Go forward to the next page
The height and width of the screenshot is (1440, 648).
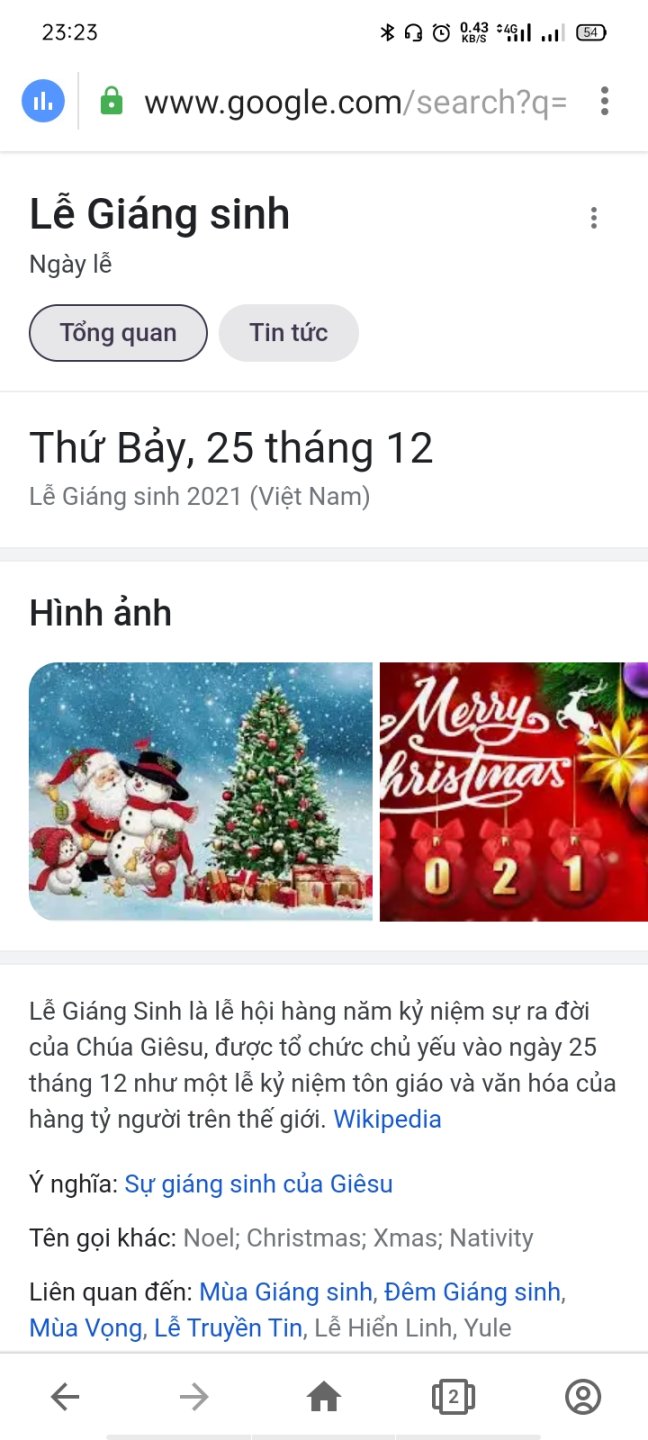(194, 1397)
